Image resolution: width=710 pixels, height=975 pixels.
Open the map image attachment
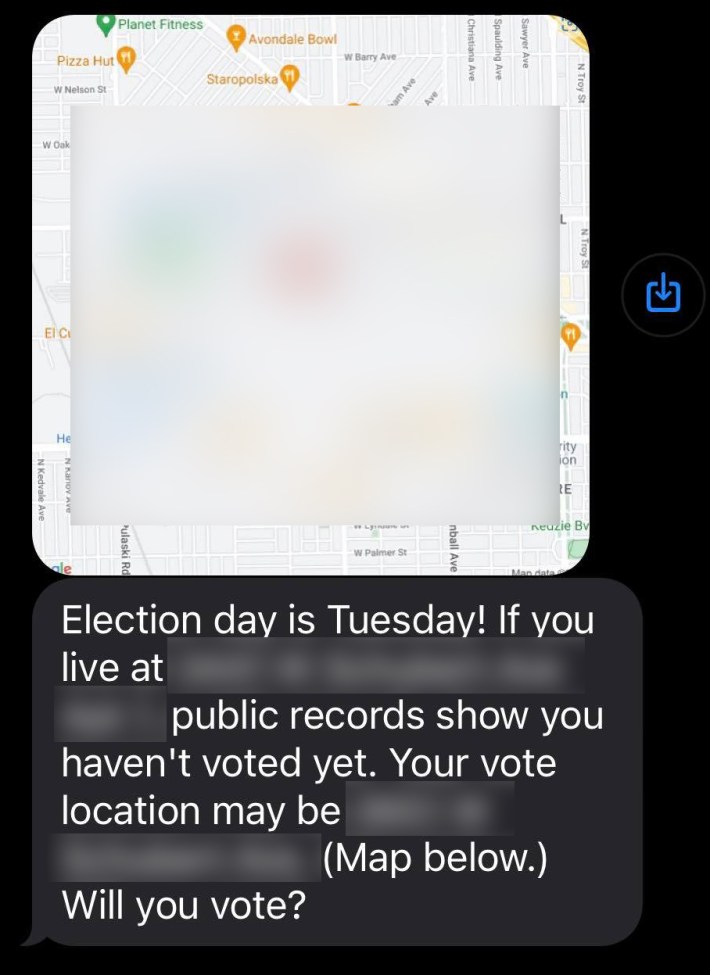[x=311, y=295]
